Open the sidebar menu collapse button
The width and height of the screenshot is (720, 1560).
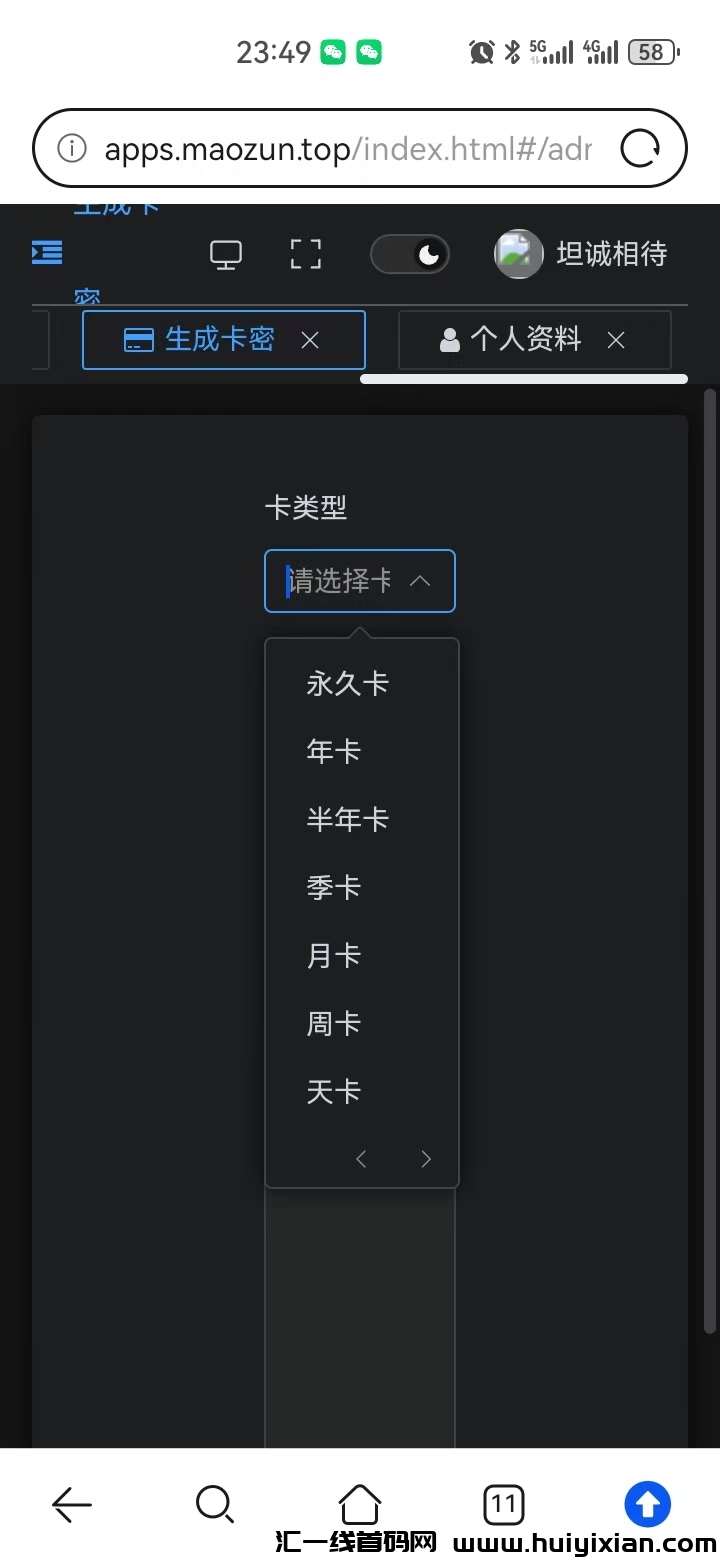click(x=47, y=252)
